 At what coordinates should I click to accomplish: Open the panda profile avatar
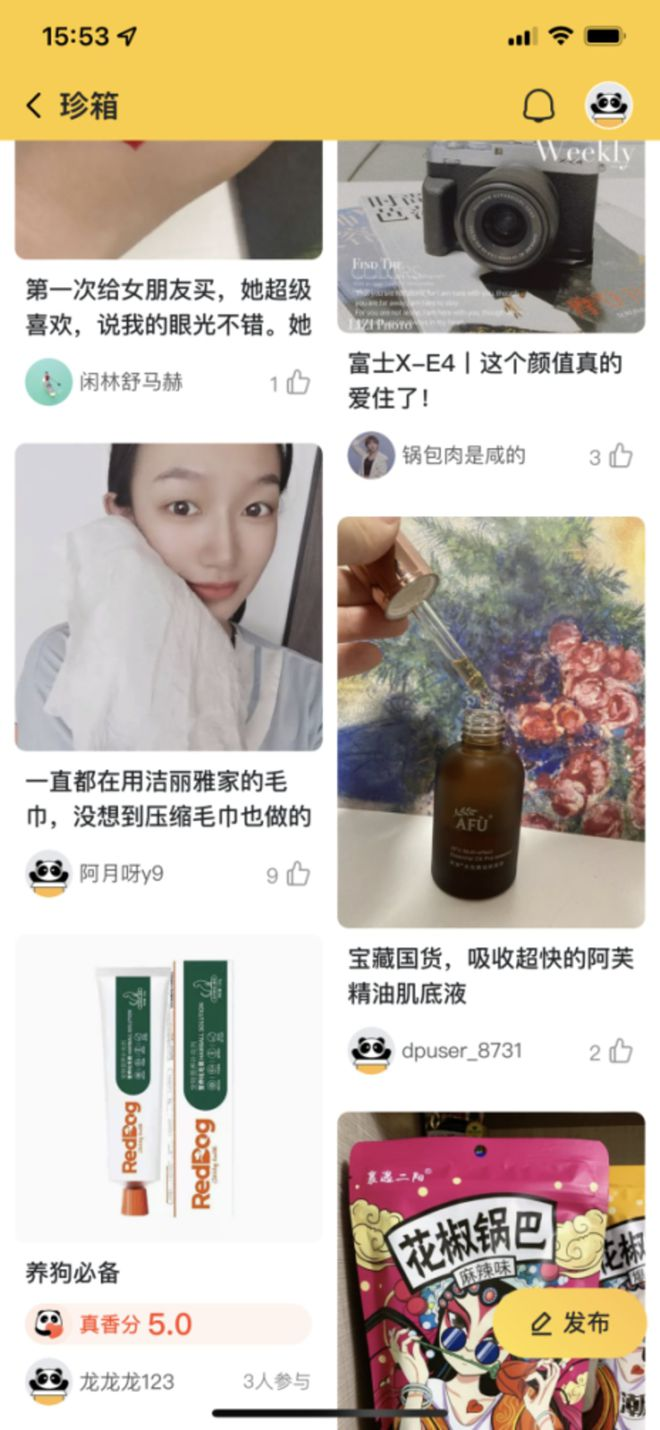tap(608, 105)
